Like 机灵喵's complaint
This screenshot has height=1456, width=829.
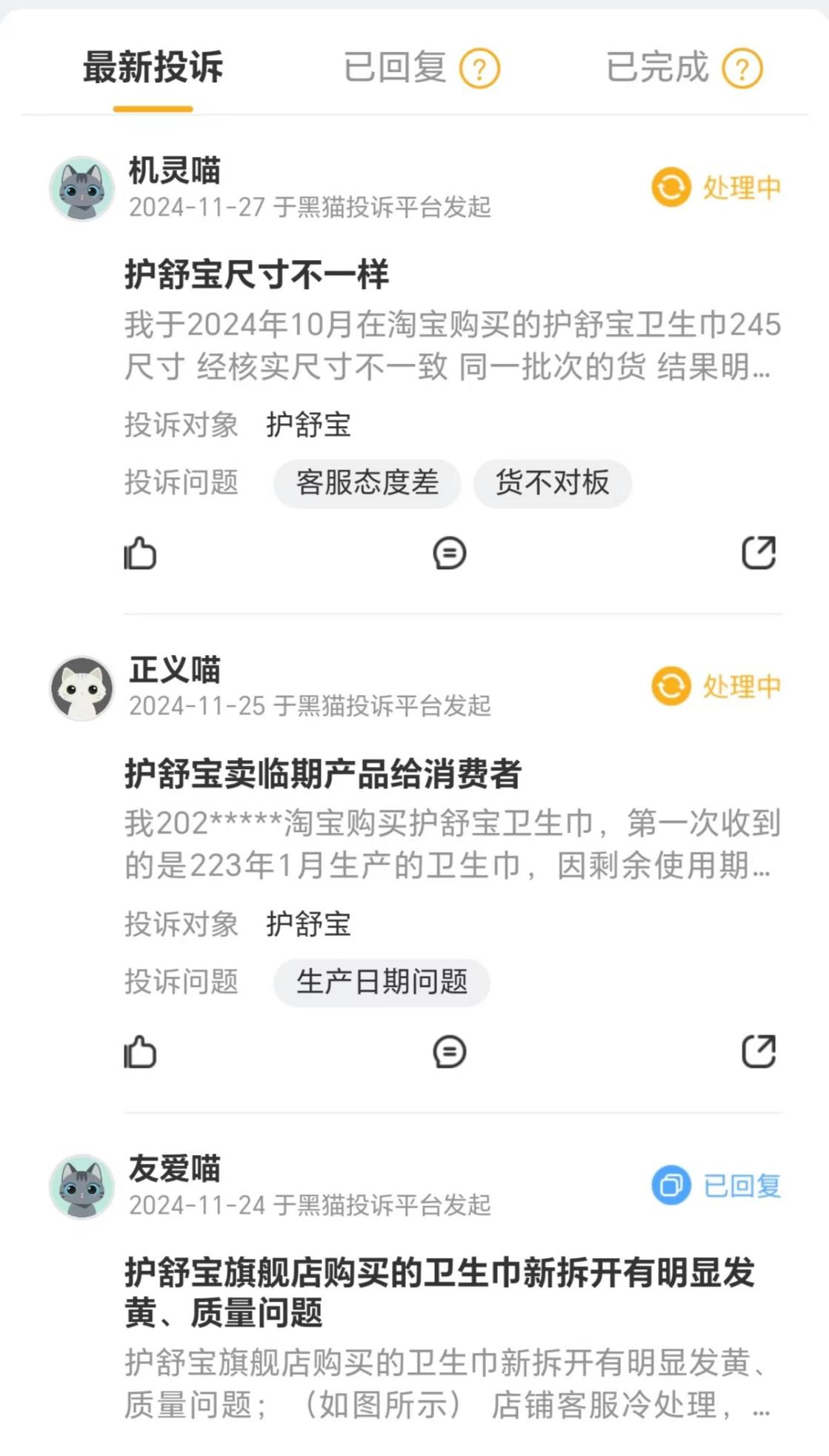(140, 554)
